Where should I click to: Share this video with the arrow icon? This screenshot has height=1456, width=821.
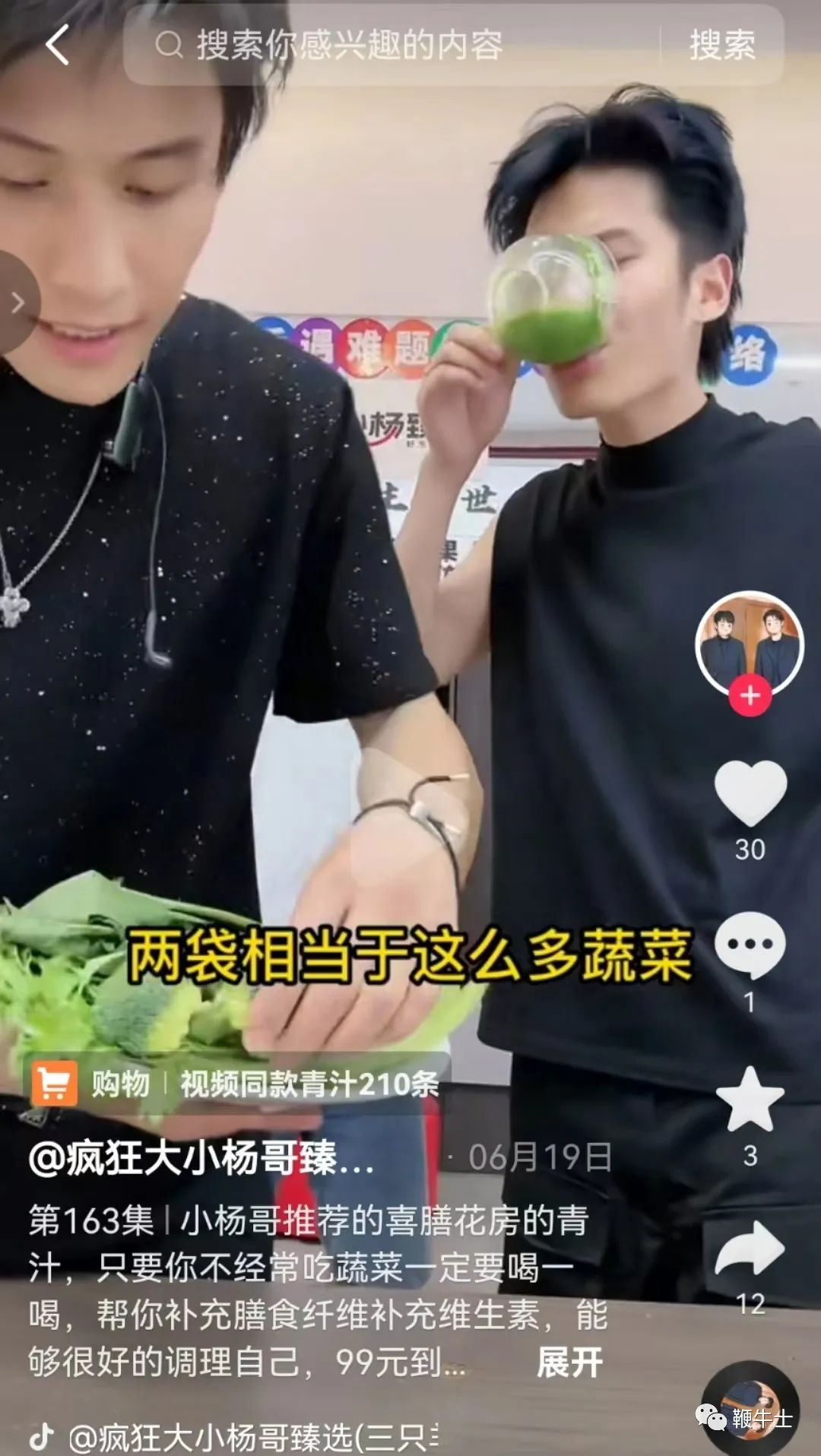click(x=750, y=1248)
